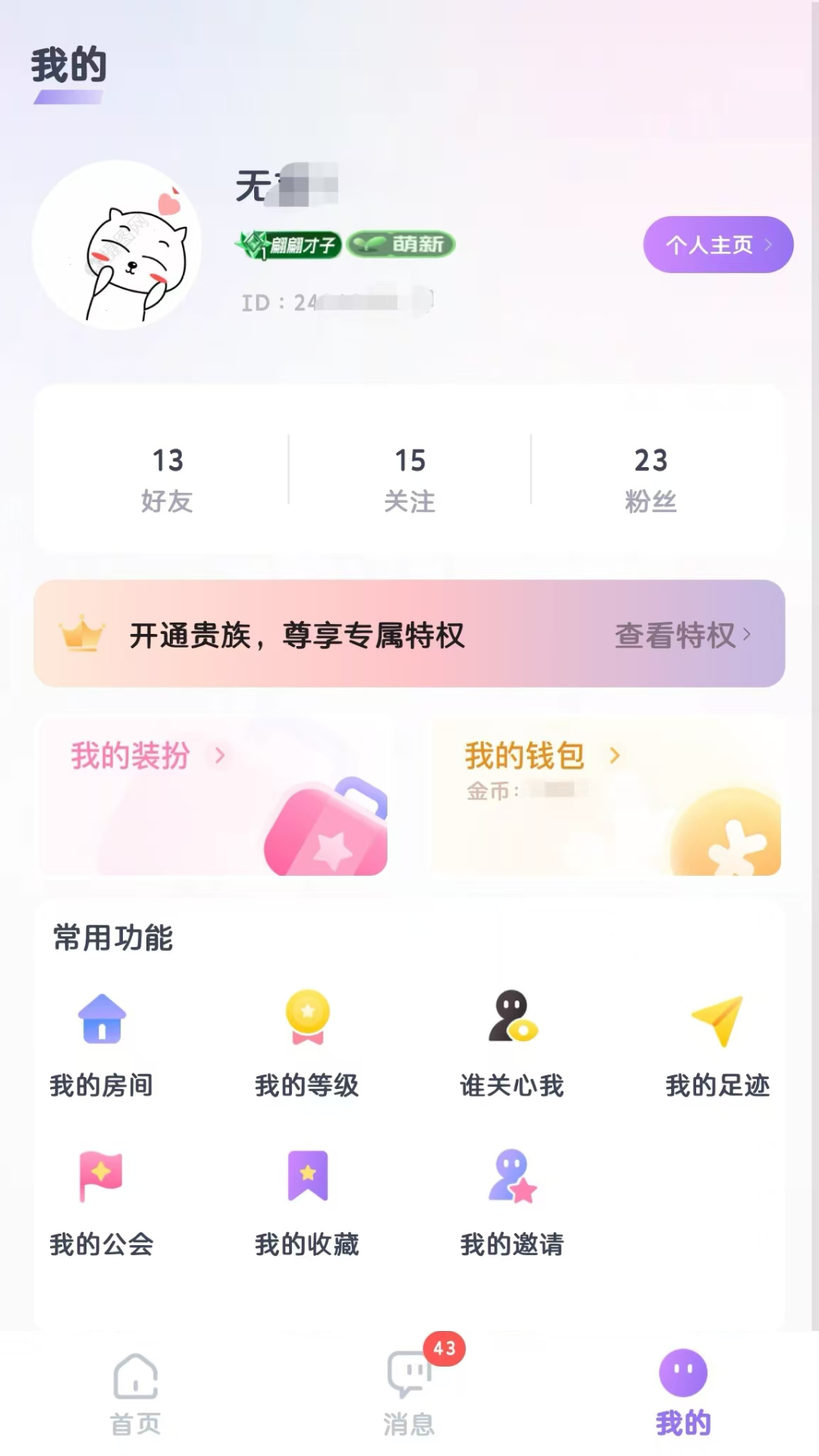819x1456 pixels.
Task: Tap 查看特权 on the noble banner
Action: pos(682,635)
